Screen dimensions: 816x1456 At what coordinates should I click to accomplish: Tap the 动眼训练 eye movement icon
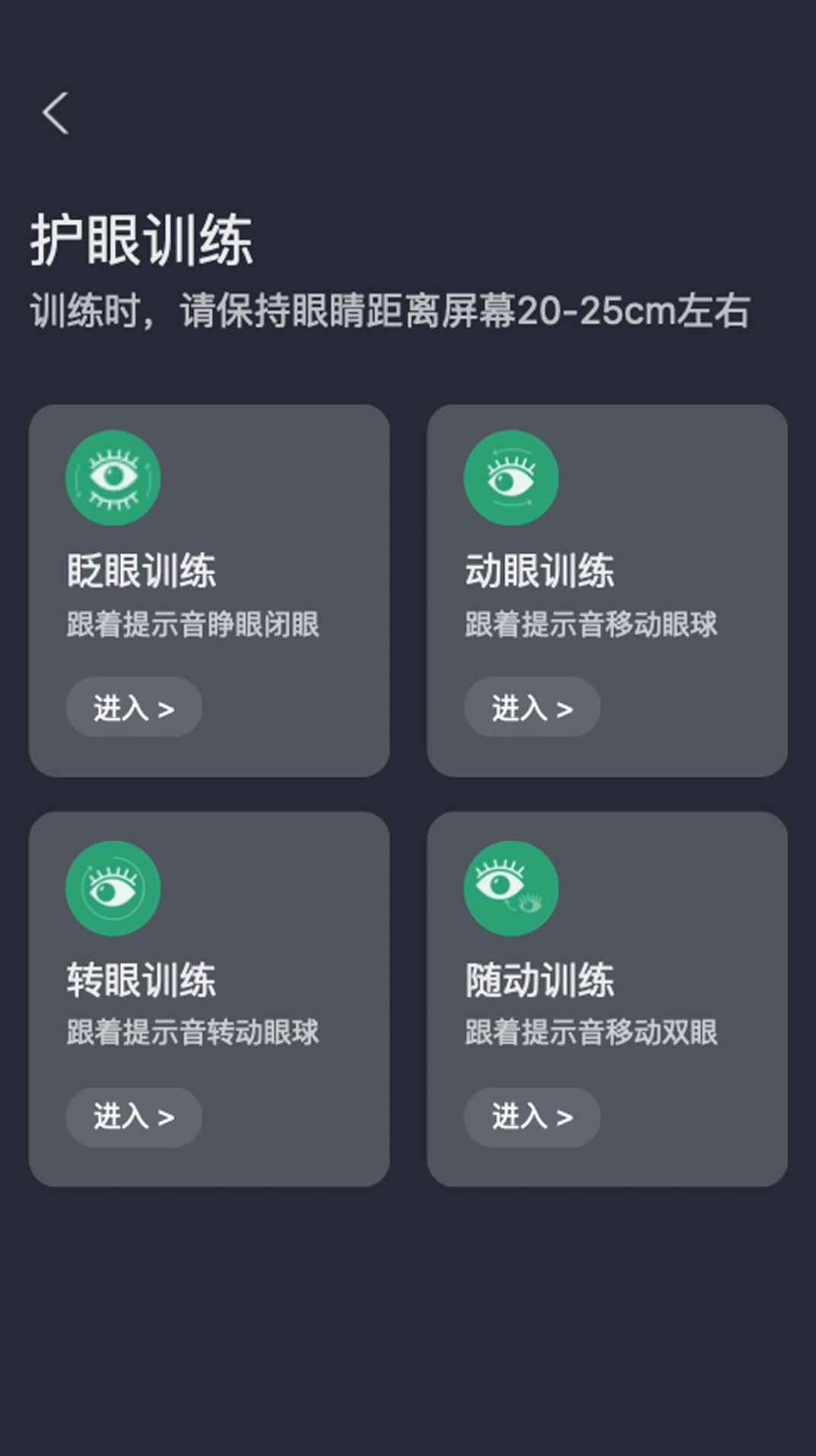click(x=511, y=477)
